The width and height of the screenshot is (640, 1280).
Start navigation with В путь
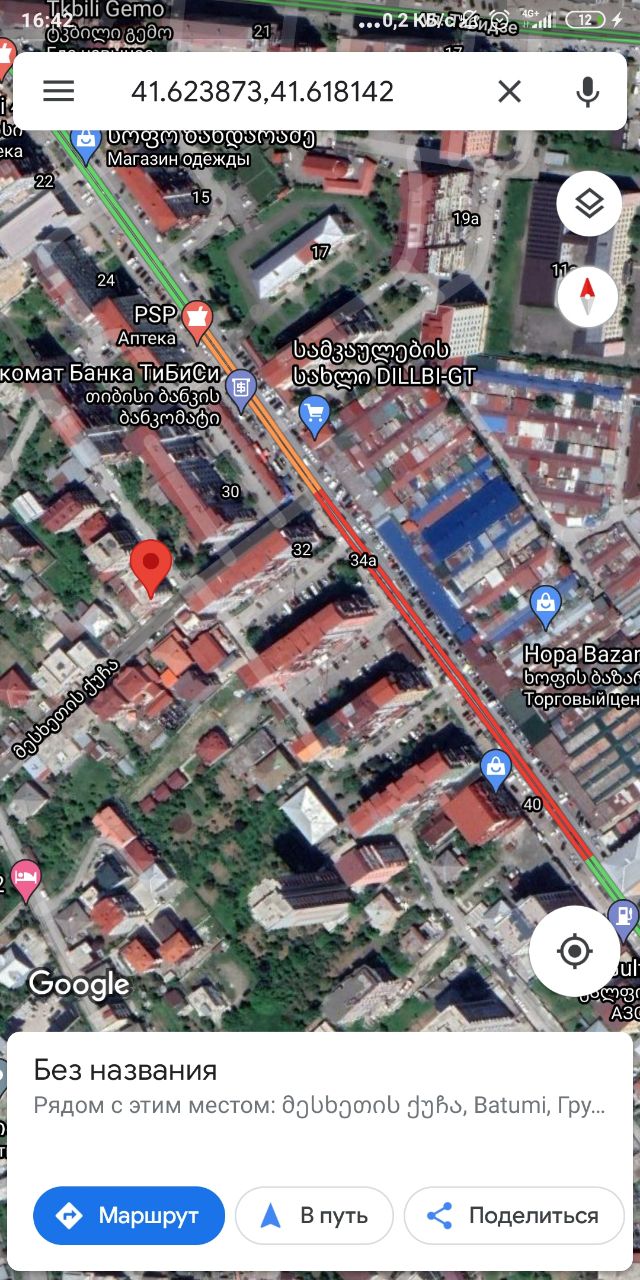(314, 1215)
